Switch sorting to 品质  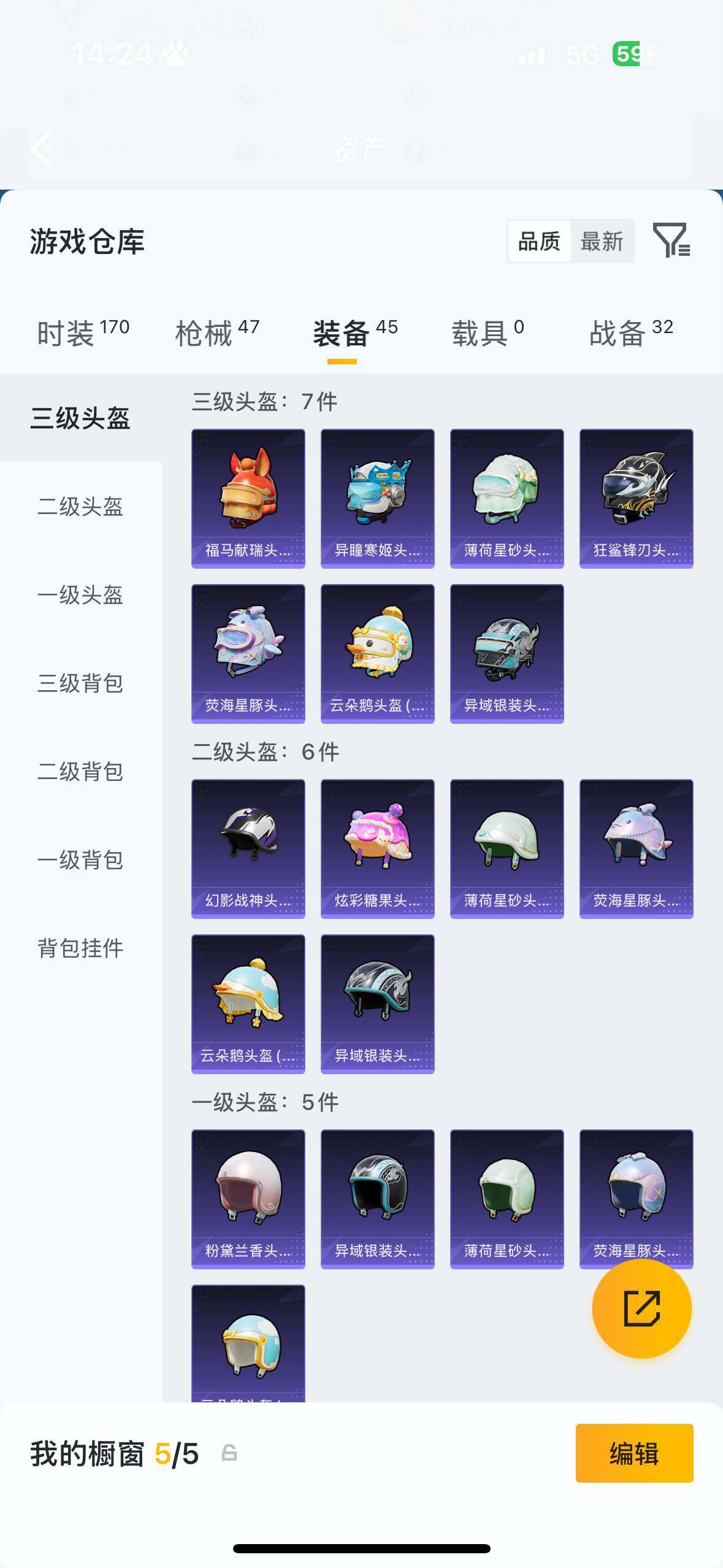538,242
